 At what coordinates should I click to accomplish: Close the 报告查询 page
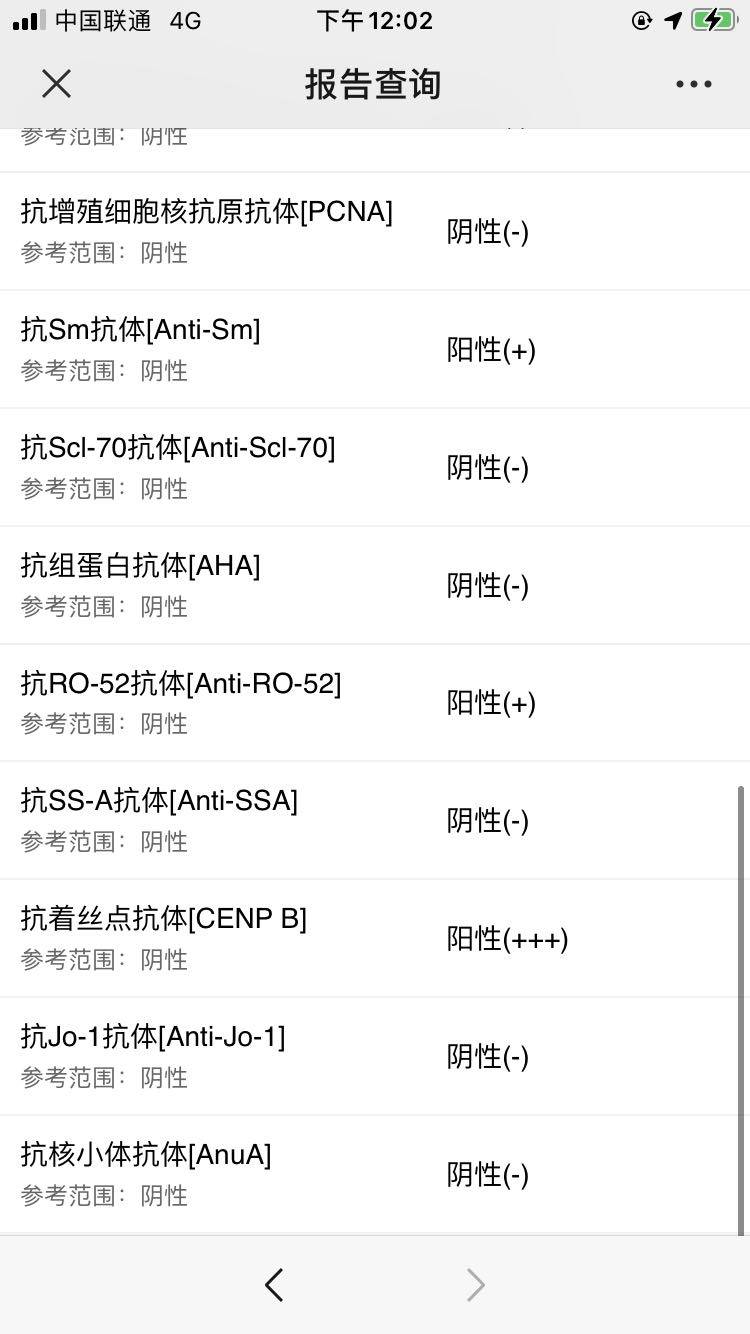[57, 84]
